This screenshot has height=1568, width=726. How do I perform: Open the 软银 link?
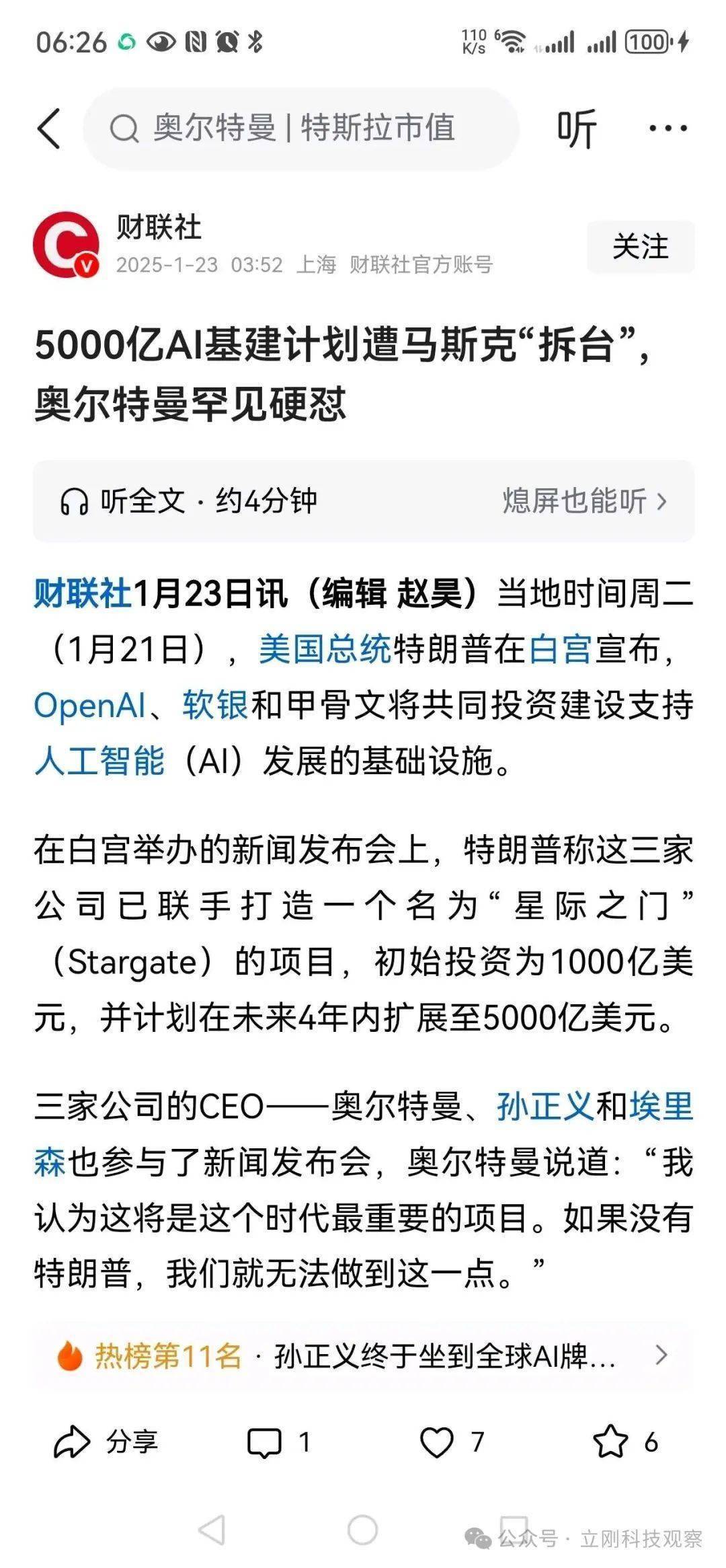[215, 706]
